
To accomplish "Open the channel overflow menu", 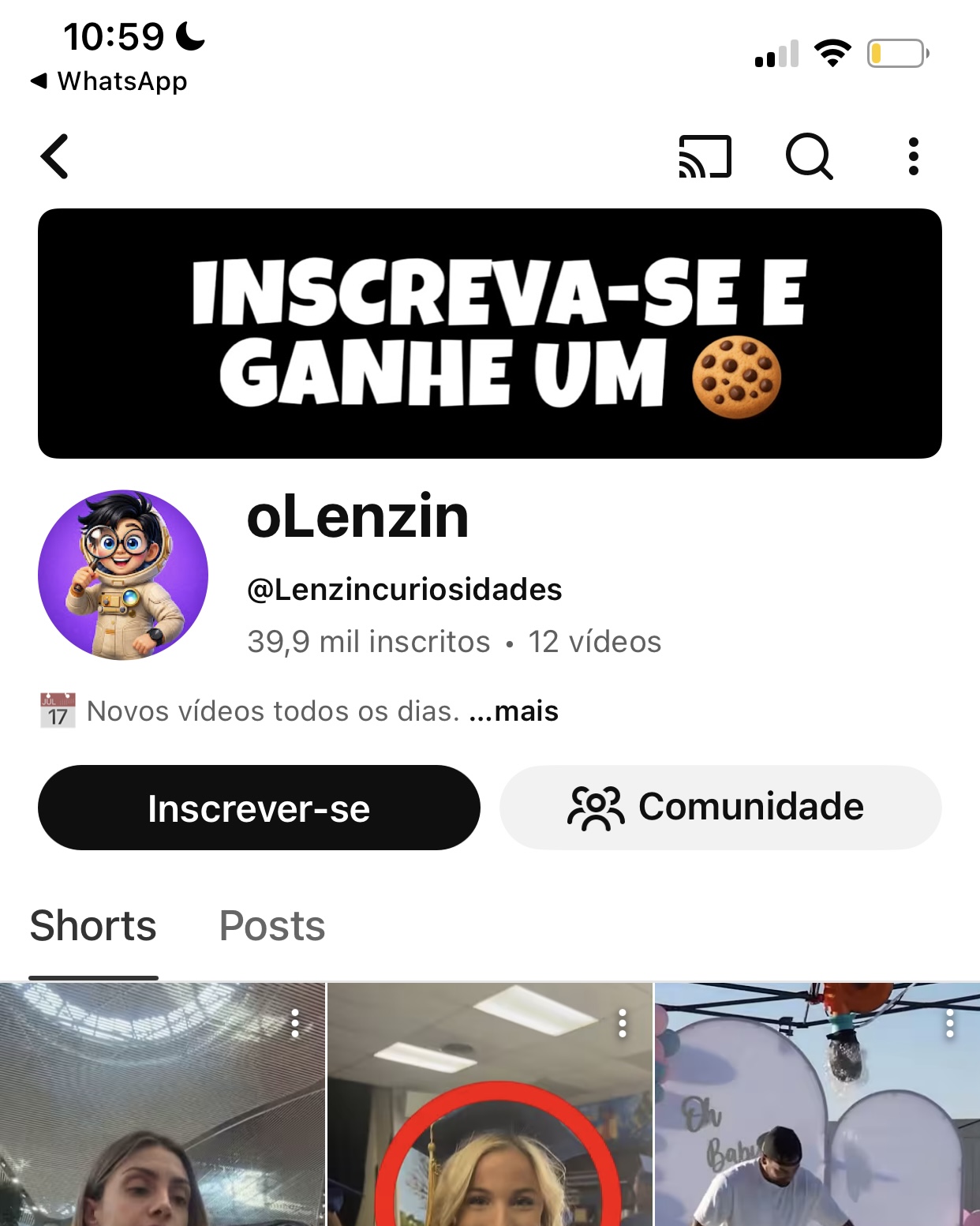I will click(913, 156).
